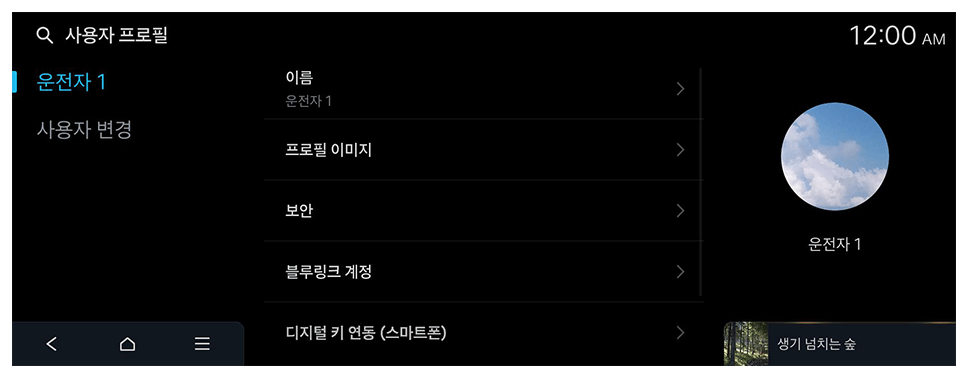The height and width of the screenshot is (378, 968).
Task: Open the 생기 넘치는 숲 media widget
Action: [x=840, y=344]
